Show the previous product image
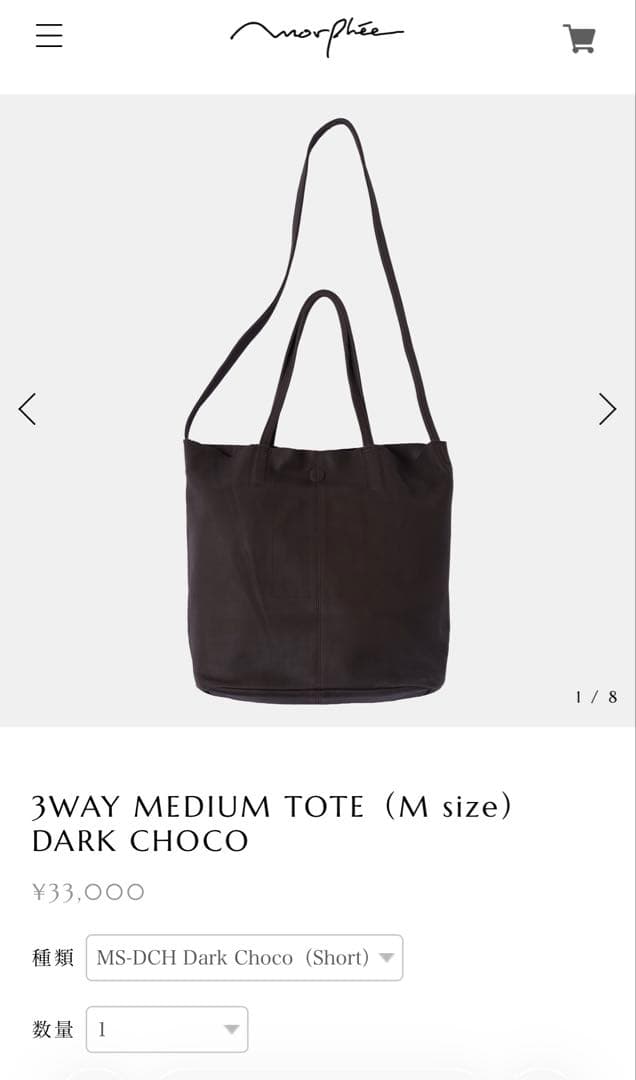 28,409
